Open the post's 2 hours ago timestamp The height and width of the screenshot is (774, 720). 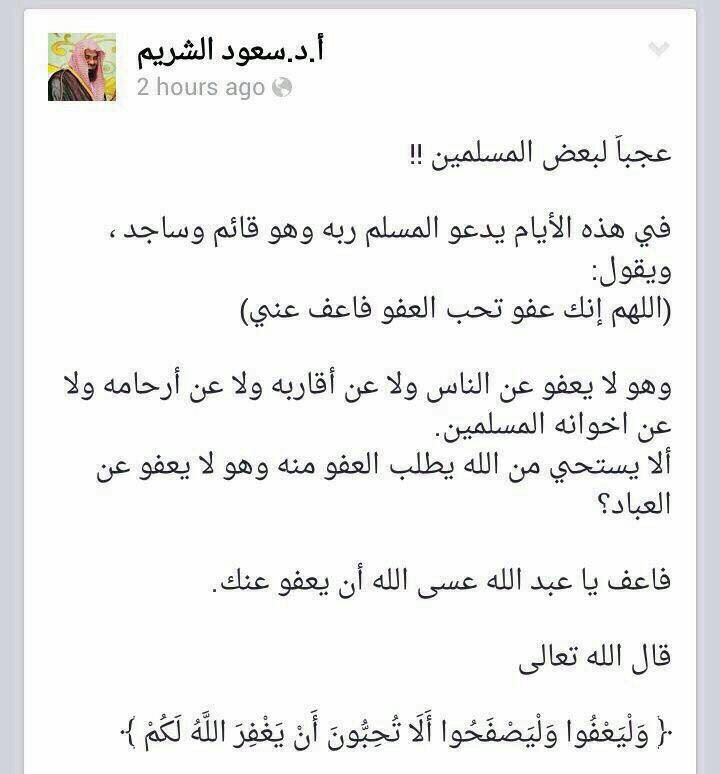tap(201, 87)
